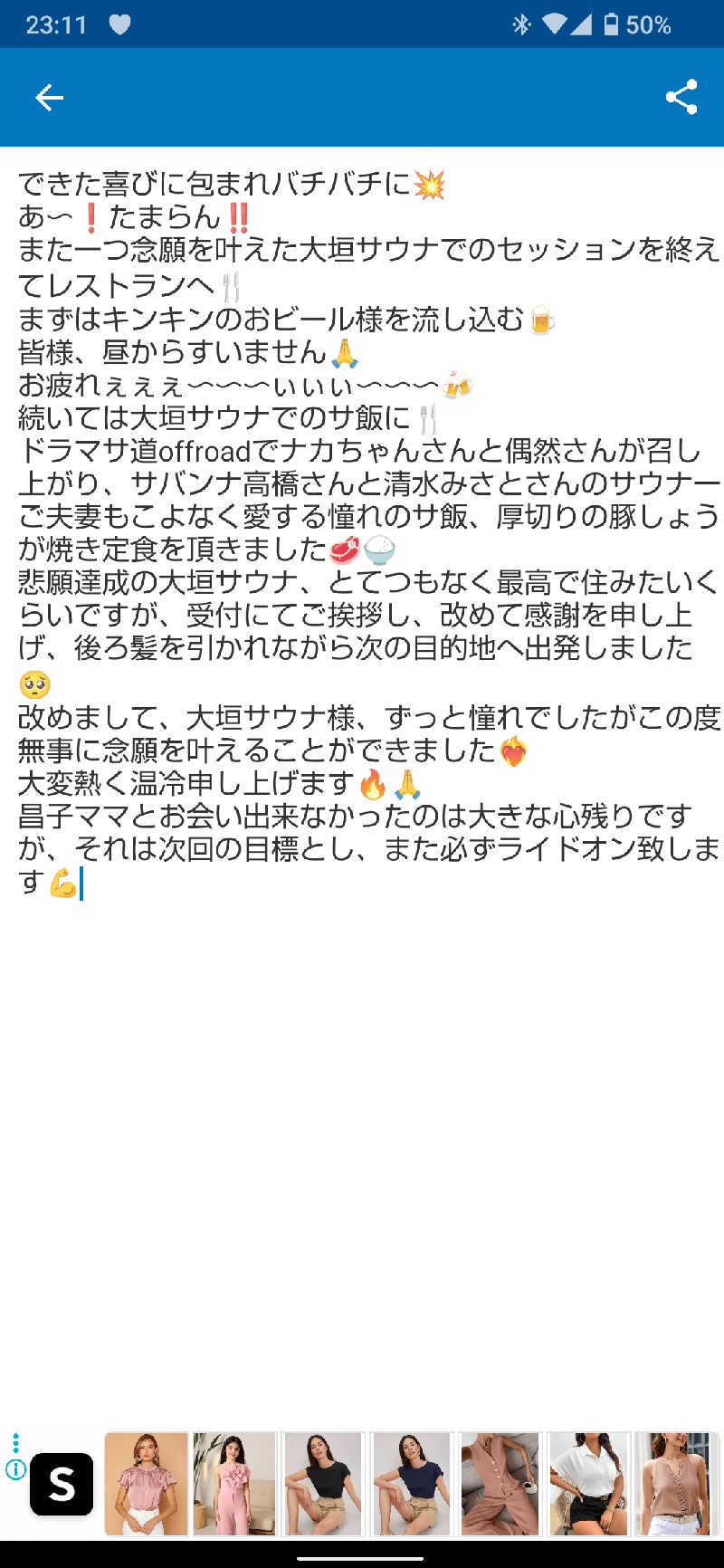This screenshot has height=1568, width=724.
Task: Select the black top with beige shorts thumbnail
Action: (x=322, y=1483)
